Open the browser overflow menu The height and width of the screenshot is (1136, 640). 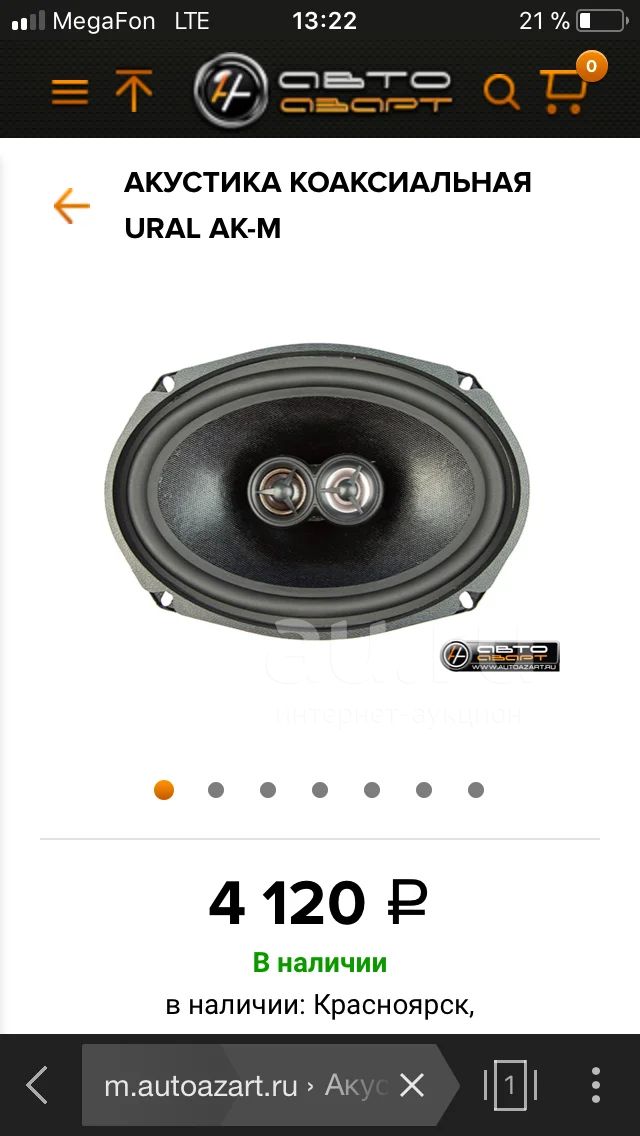(x=596, y=1085)
